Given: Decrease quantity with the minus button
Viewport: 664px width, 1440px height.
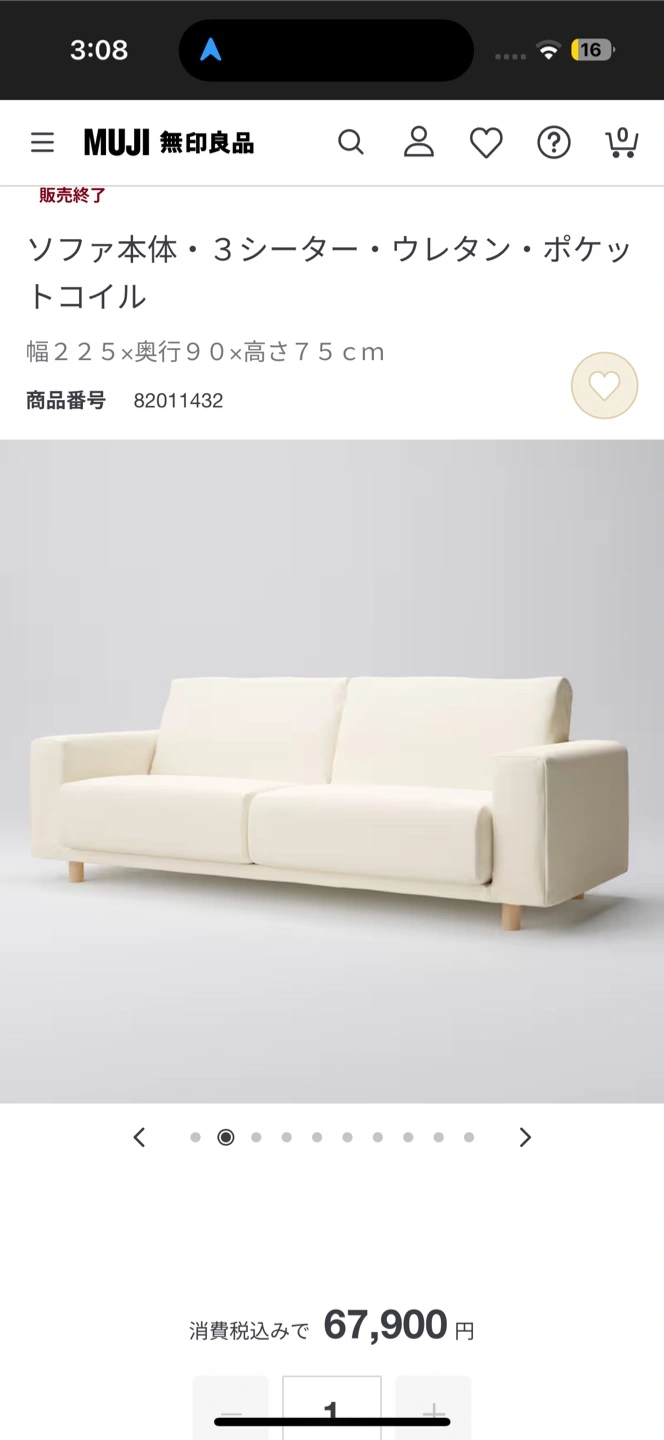Looking at the screenshot, I should tap(231, 1408).
